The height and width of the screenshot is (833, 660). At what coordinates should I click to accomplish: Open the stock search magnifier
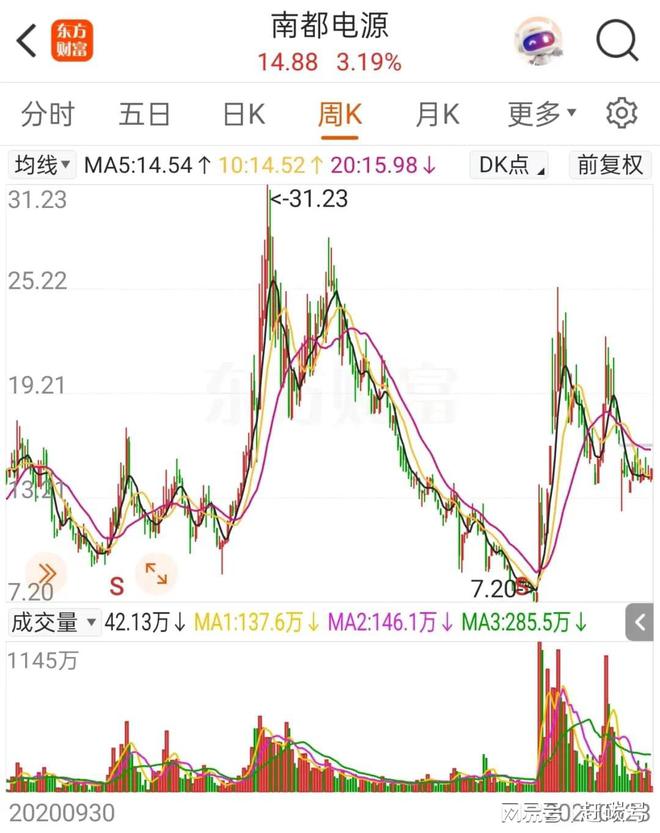pyautogui.click(x=617, y=41)
